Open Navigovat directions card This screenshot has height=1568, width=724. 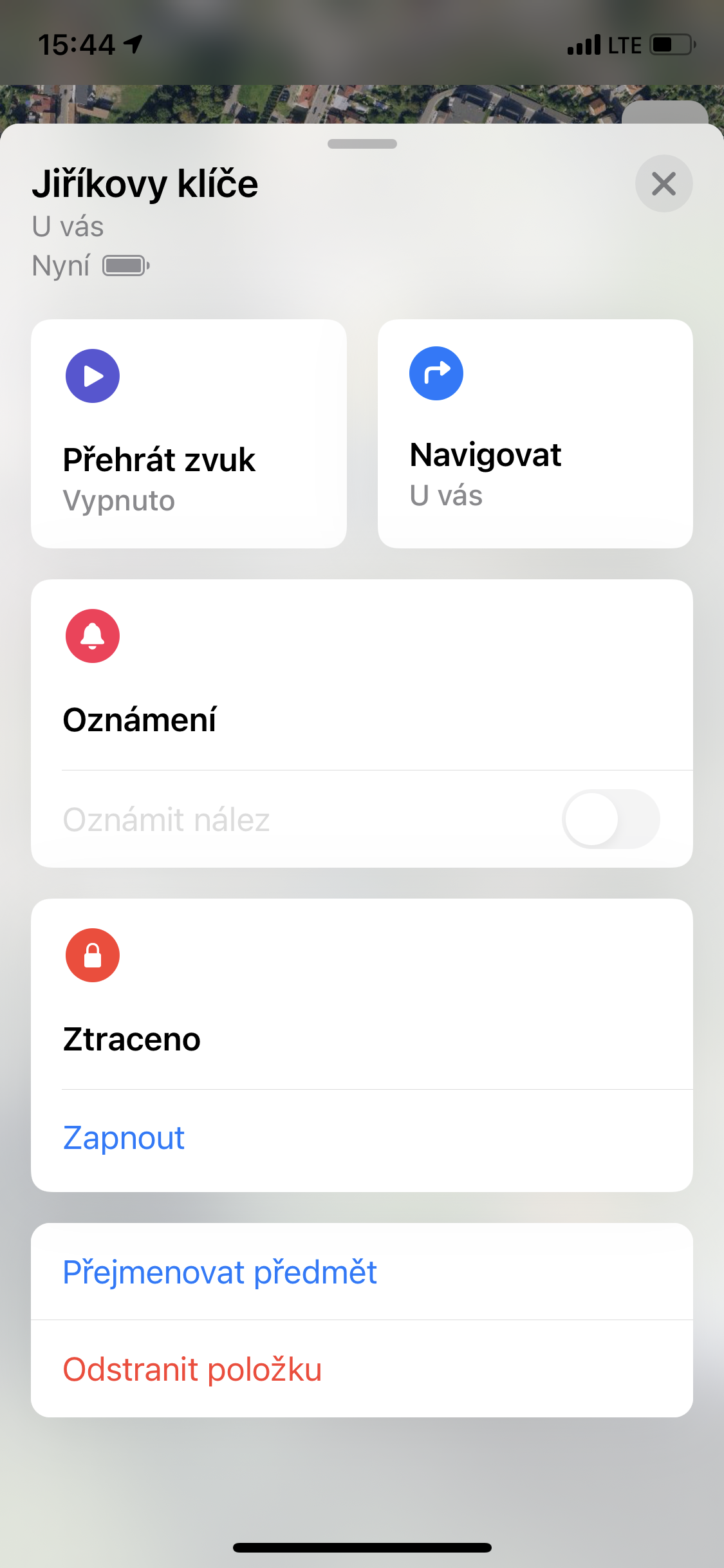pyautogui.click(x=535, y=433)
